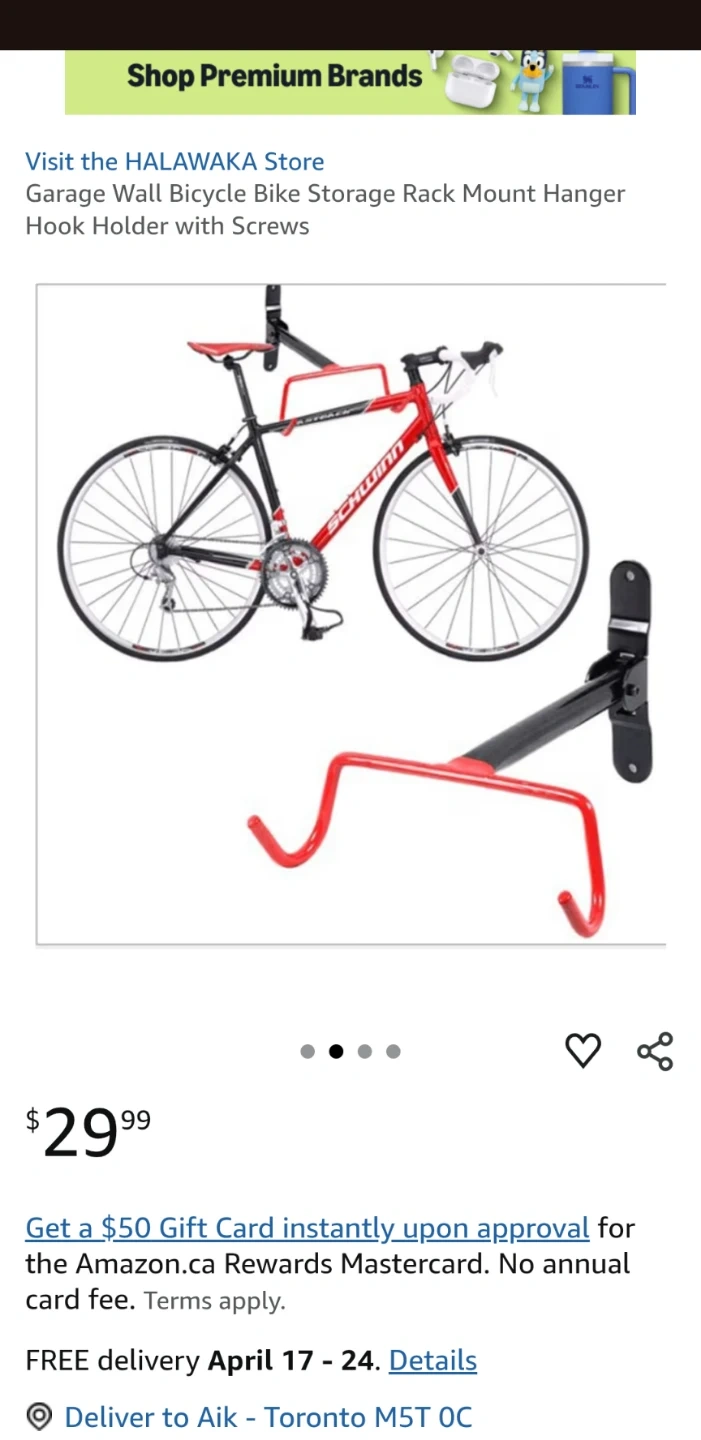Visit the HALAWAKA Store link
Viewport: 701px width, 1440px height.
[x=175, y=162]
